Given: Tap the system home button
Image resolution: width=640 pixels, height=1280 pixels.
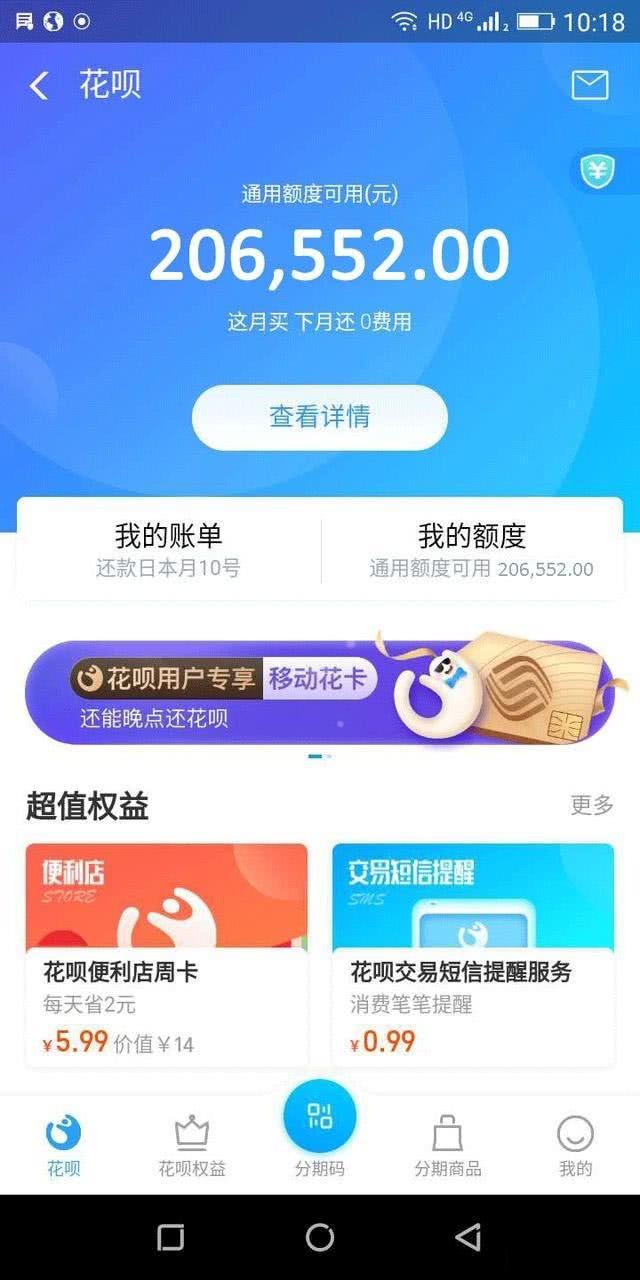Looking at the screenshot, I should pos(320,1237).
